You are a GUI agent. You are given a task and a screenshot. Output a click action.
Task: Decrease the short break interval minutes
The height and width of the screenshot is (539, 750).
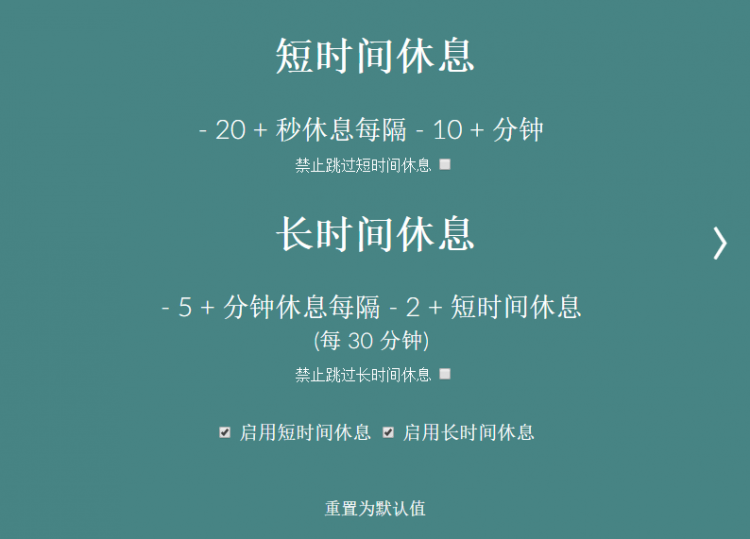click(420, 130)
